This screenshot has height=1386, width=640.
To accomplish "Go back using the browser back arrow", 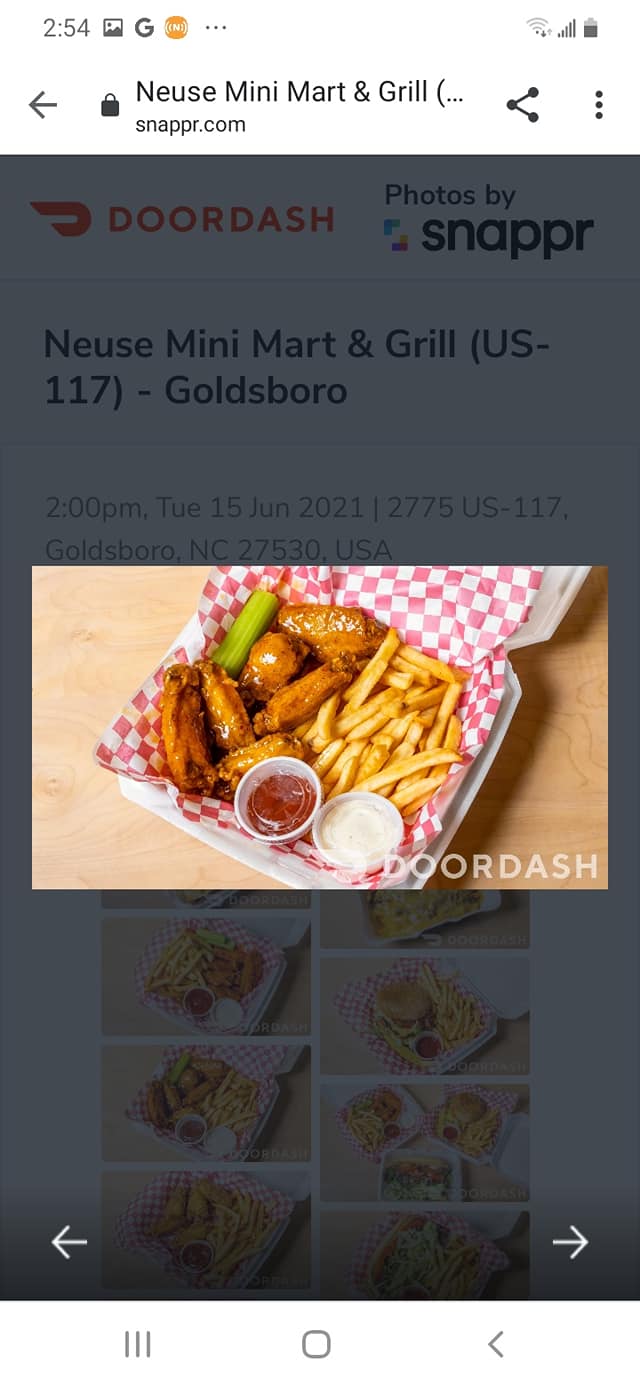I will click(x=43, y=105).
